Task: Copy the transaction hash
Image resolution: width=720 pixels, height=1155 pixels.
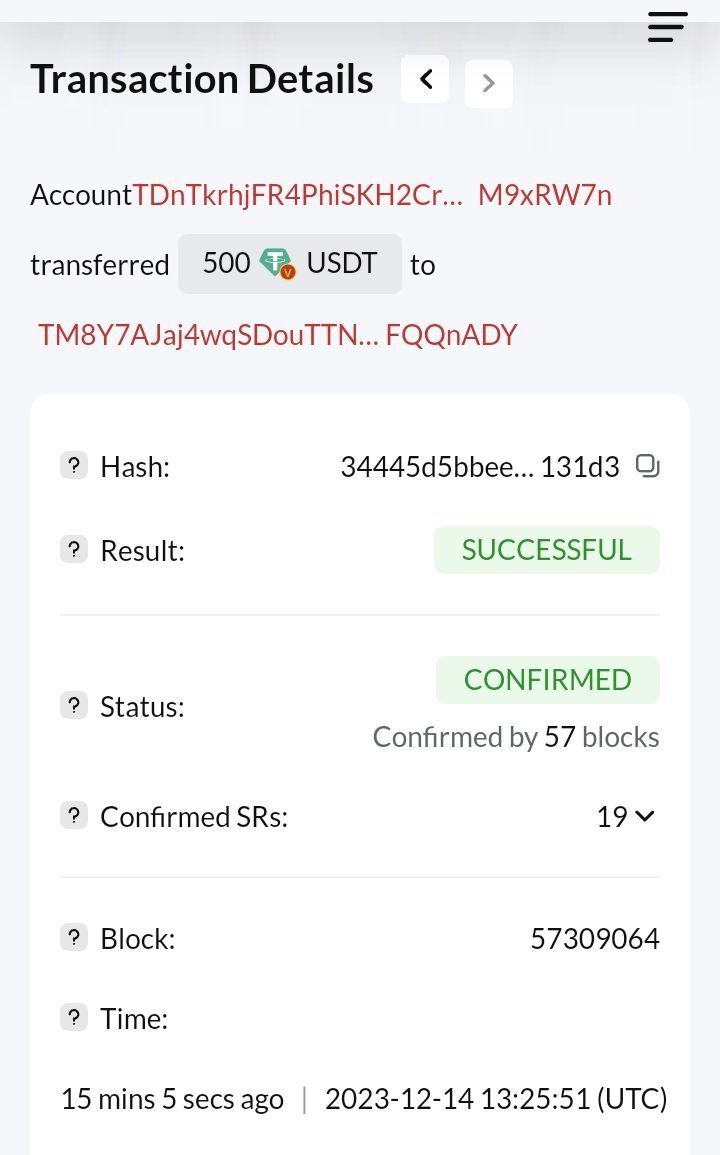Action: coord(648,466)
